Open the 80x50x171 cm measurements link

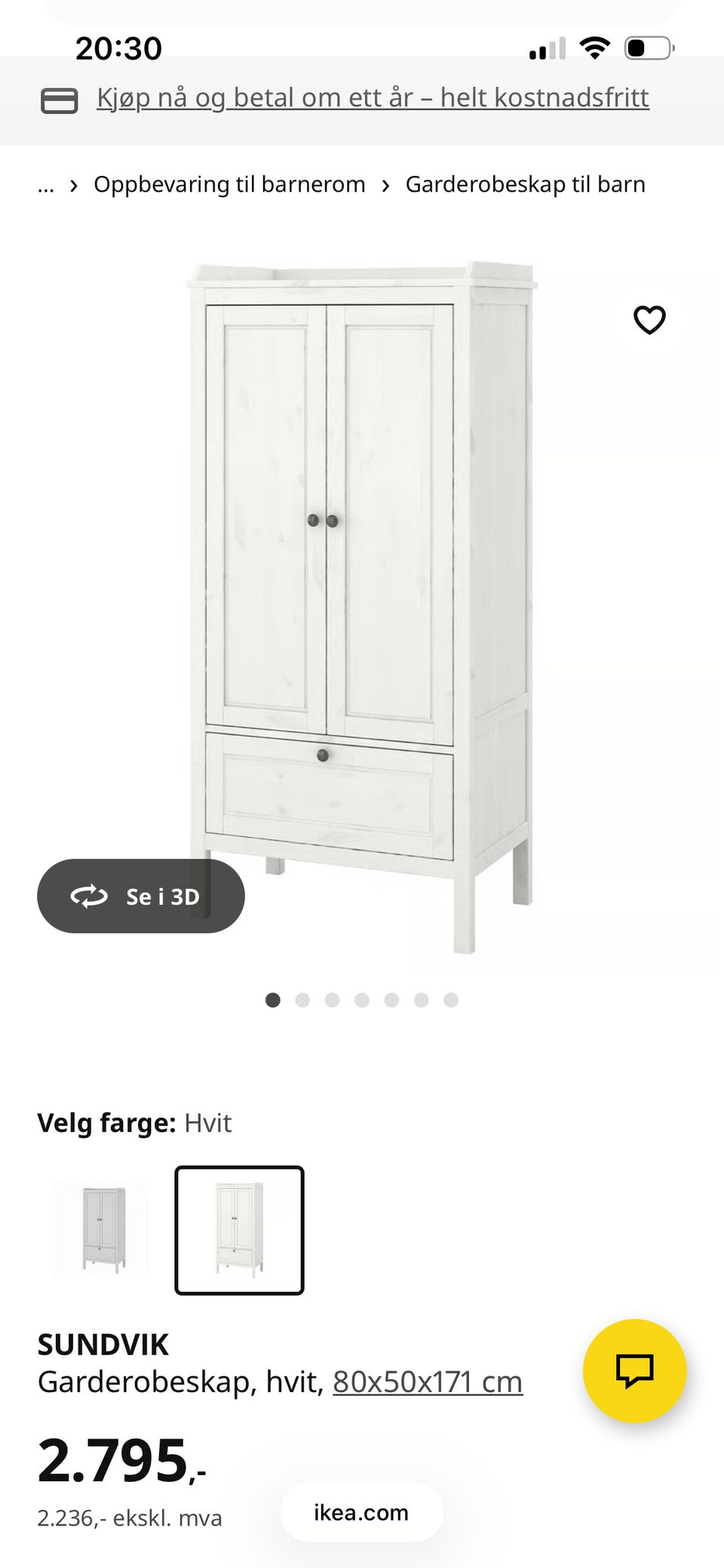tap(428, 1382)
